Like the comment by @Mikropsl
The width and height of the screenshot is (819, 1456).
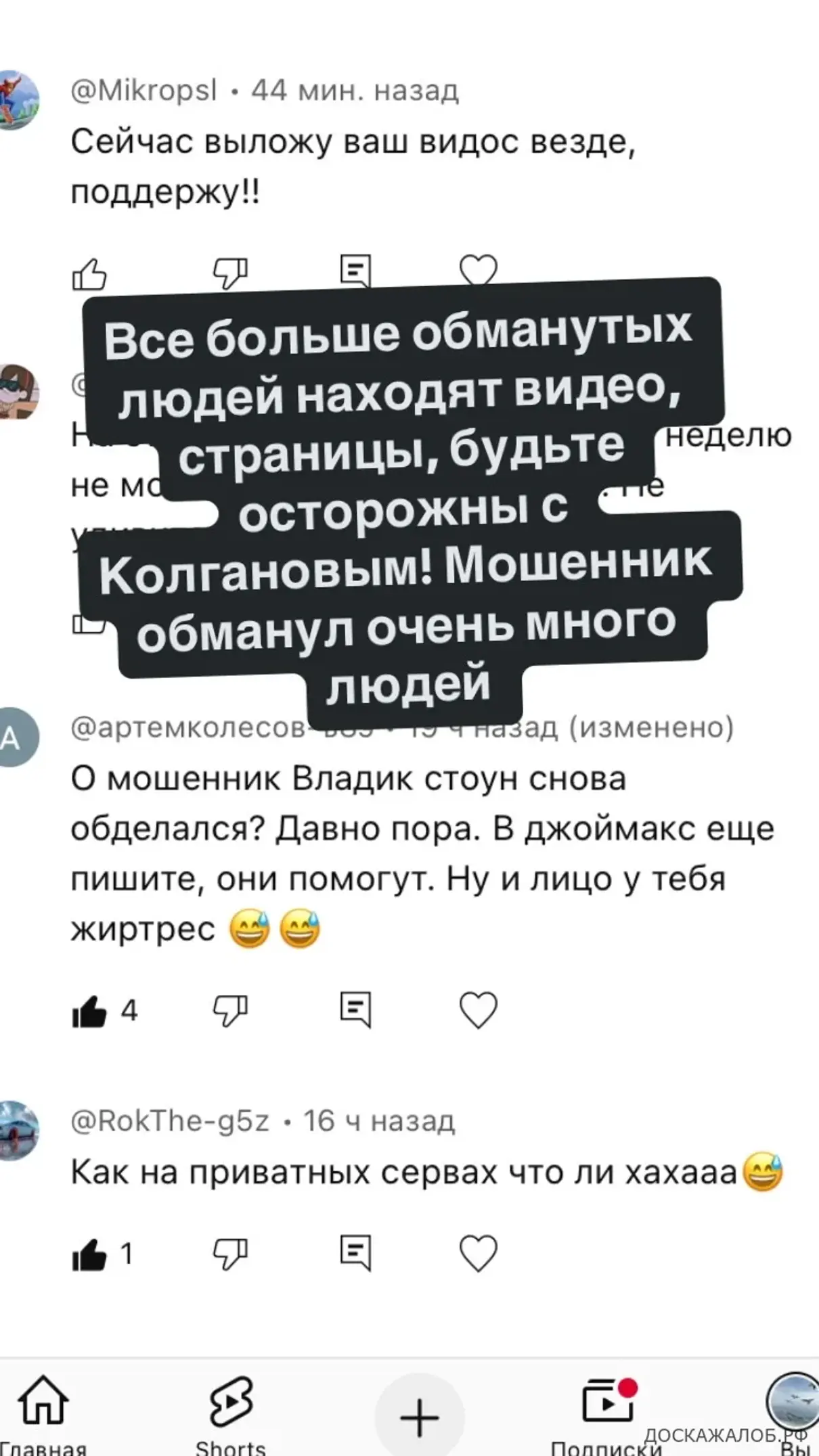pyautogui.click(x=89, y=274)
